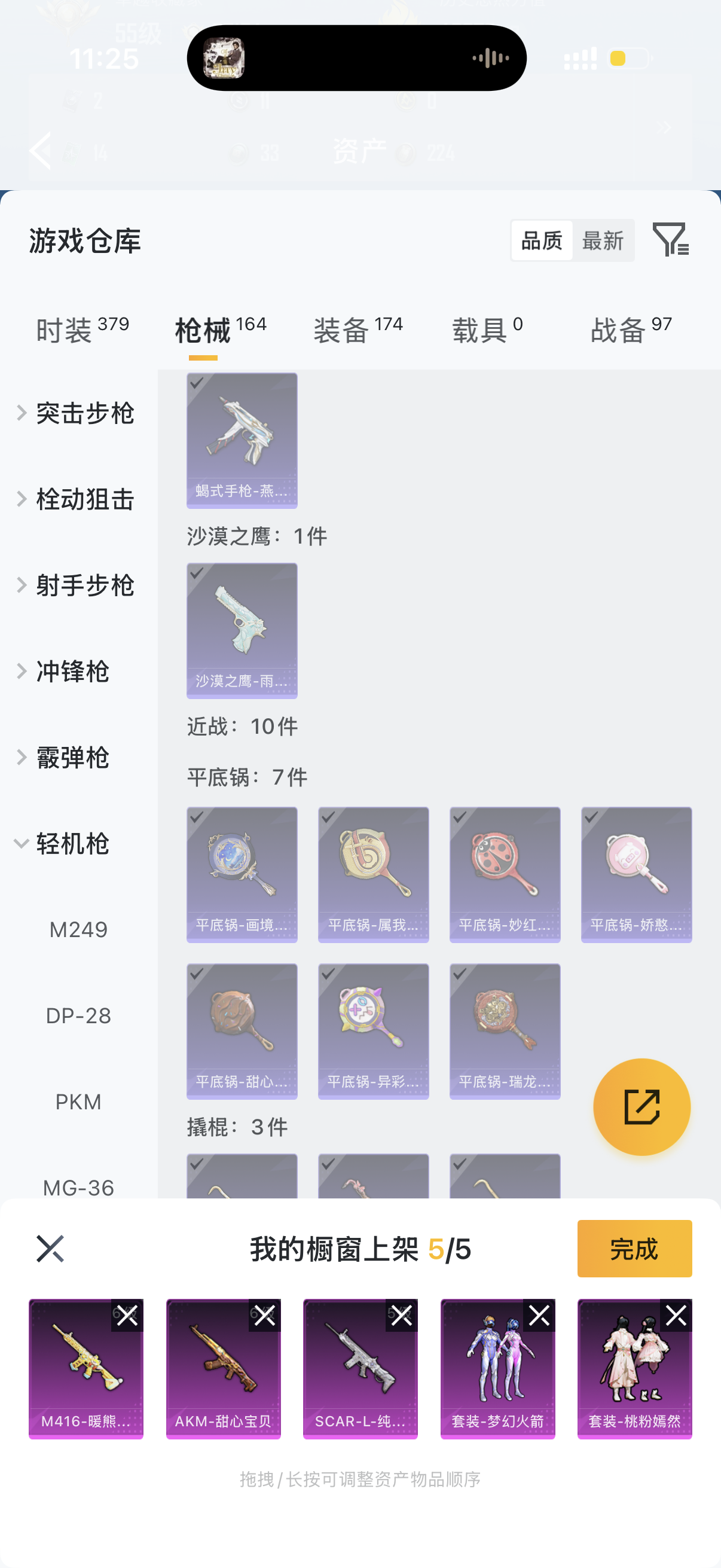Select the 平底锅-妙红 item
Viewport: 721px width, 1568px height.
coord(505,874)
